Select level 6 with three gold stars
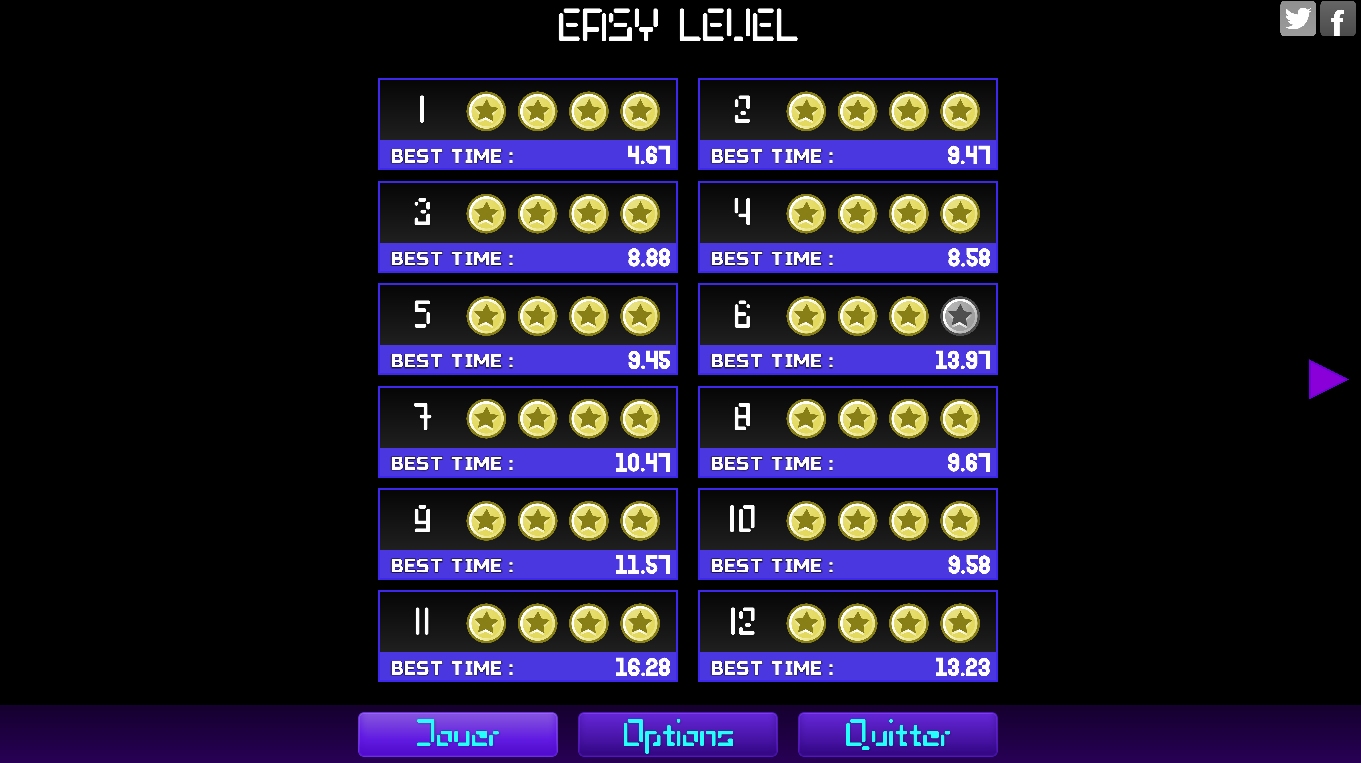 (x=847, y=329)
